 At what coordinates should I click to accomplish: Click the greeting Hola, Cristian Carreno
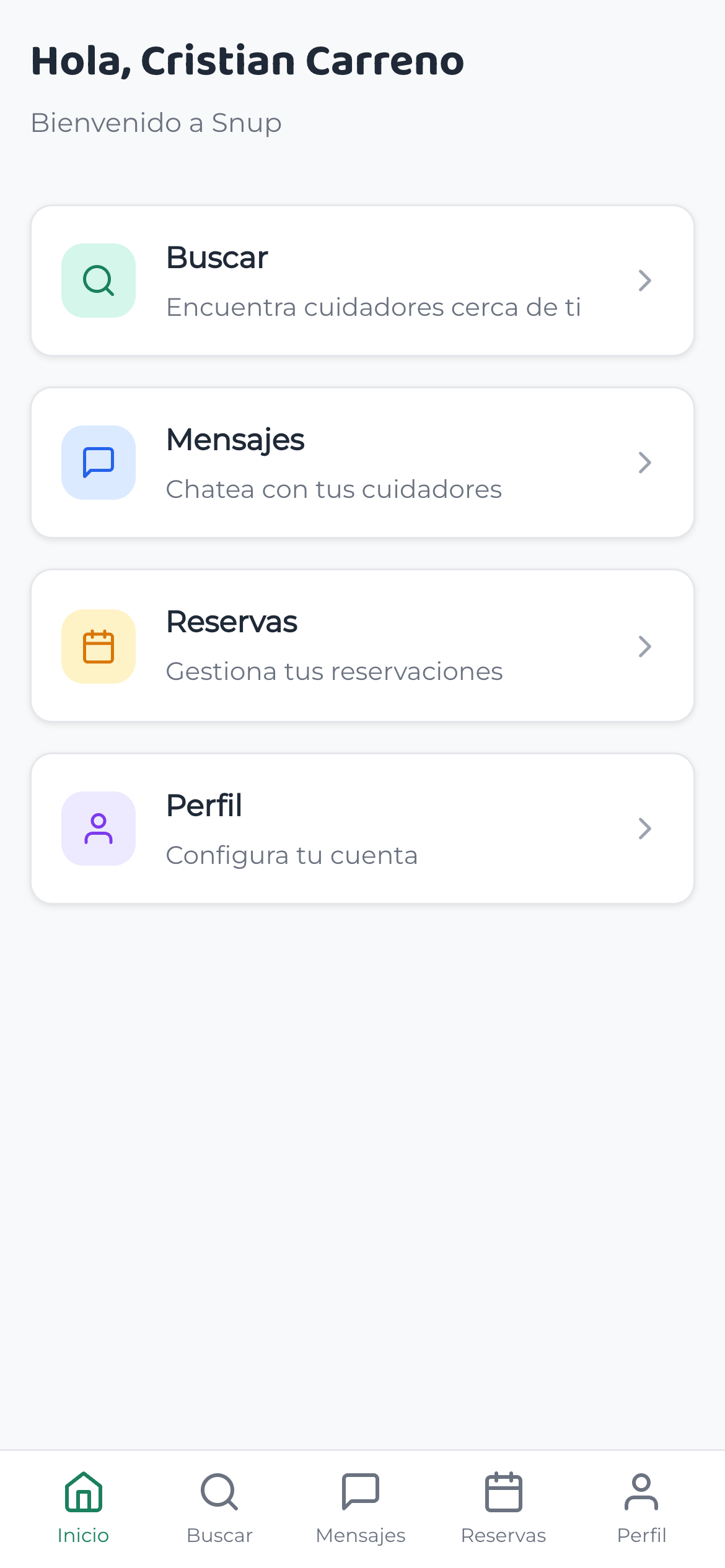pos(247,60)
